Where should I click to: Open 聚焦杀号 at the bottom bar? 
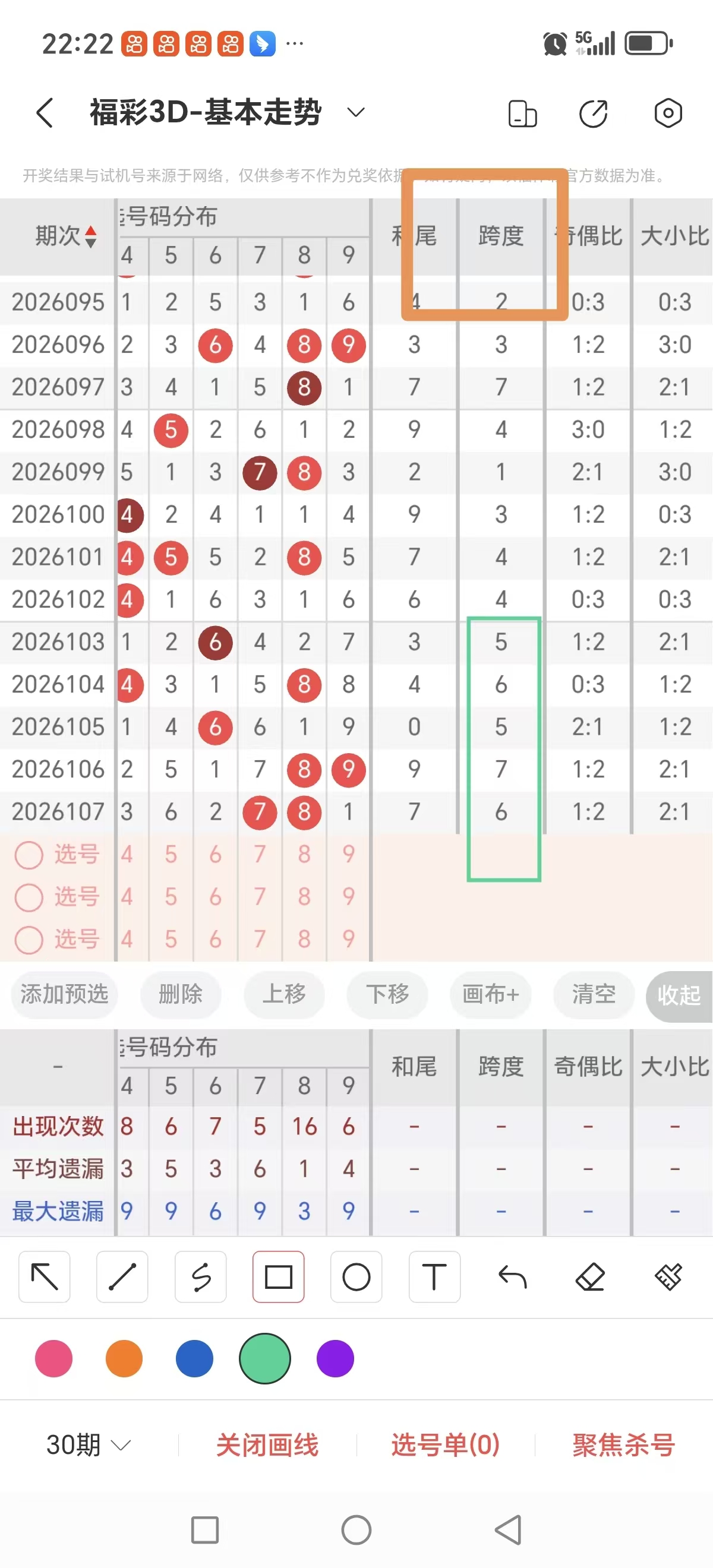coord(622,1443)
